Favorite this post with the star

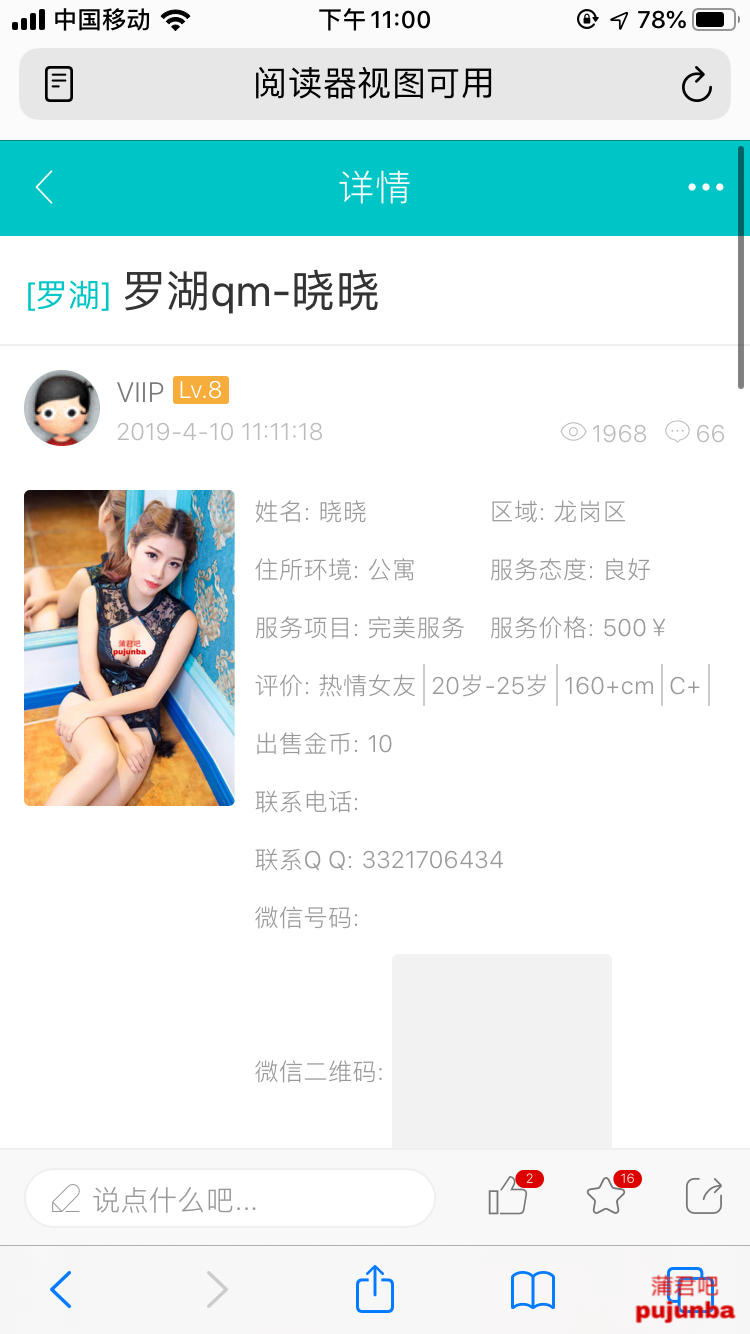pyautogui.click(x=606, y=1196)
